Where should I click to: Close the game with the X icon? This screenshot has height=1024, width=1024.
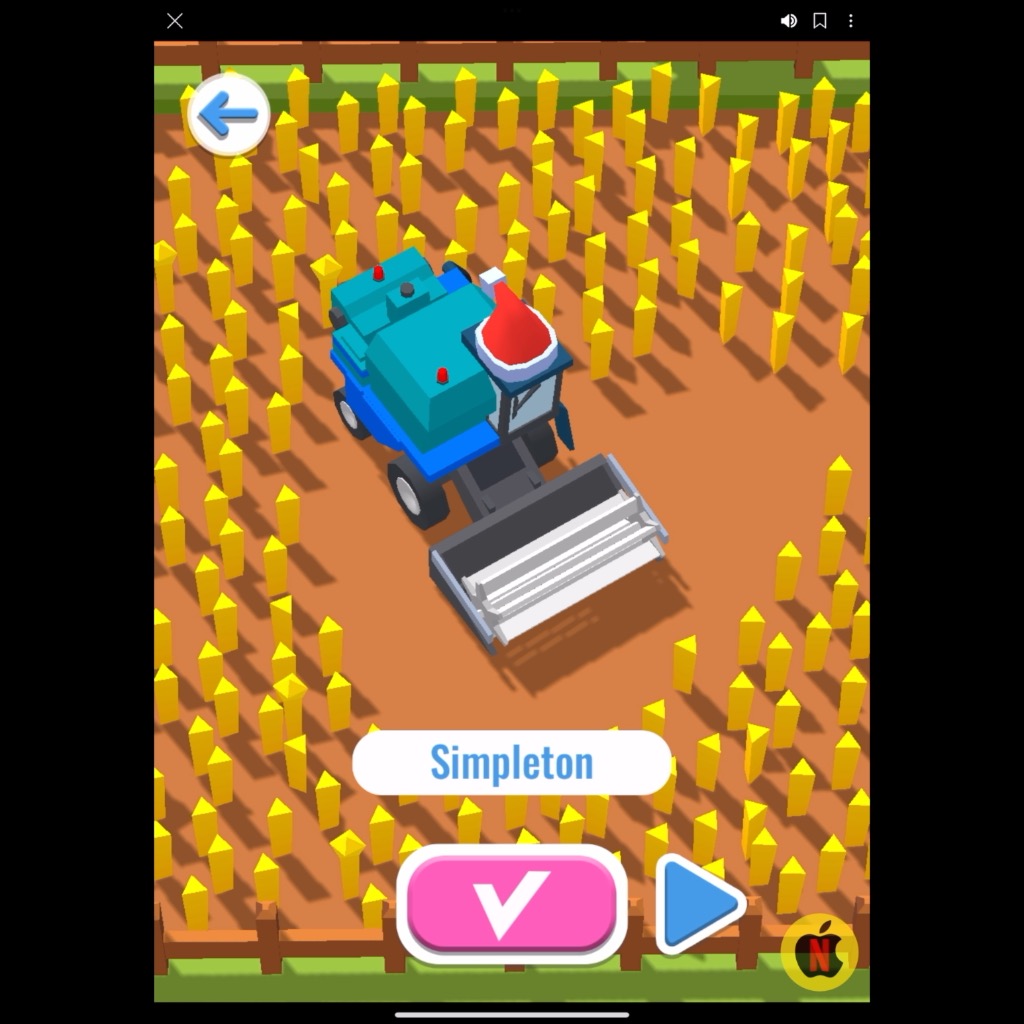(x=175, y=21)
